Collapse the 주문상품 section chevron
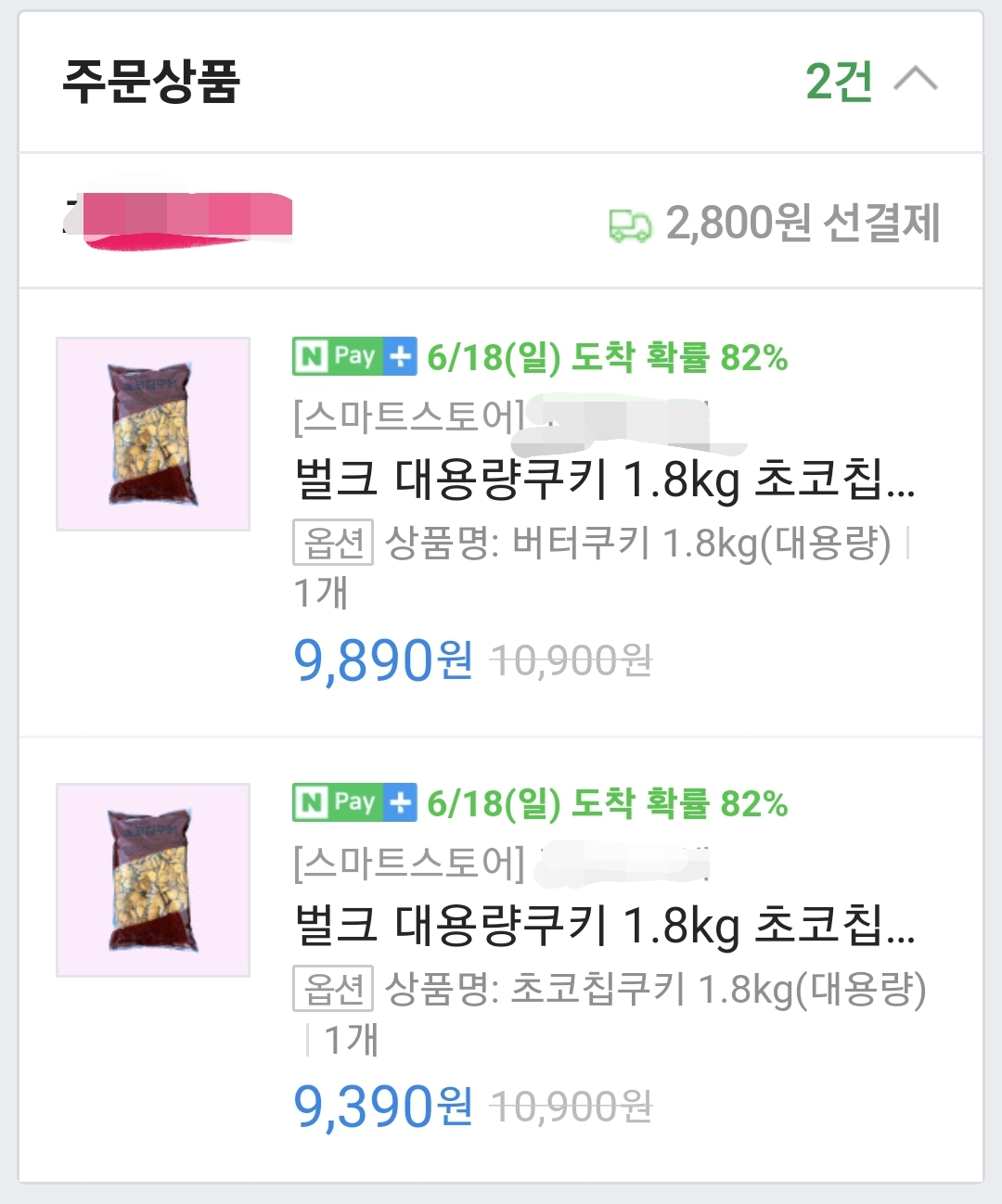The width and height of the screenshot is (1002, 1204). 915,81
